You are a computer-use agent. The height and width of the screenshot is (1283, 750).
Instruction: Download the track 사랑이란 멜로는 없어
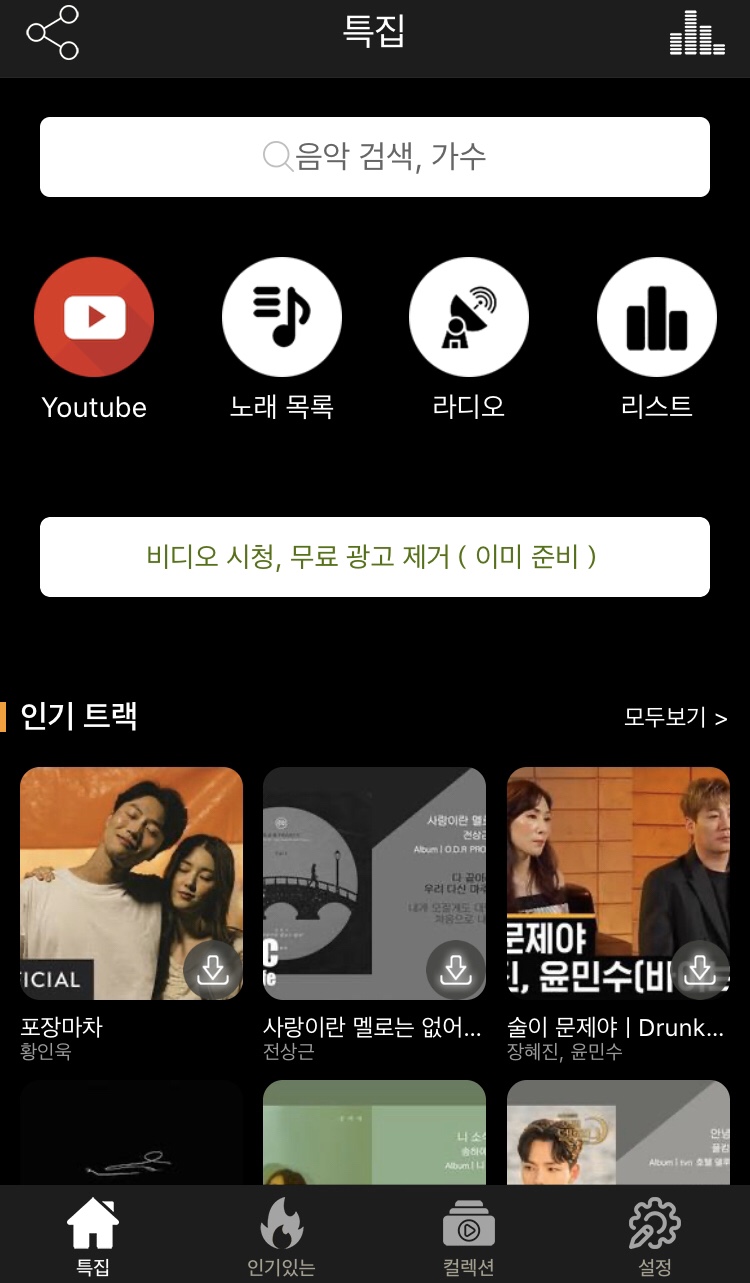pos(455,969)
